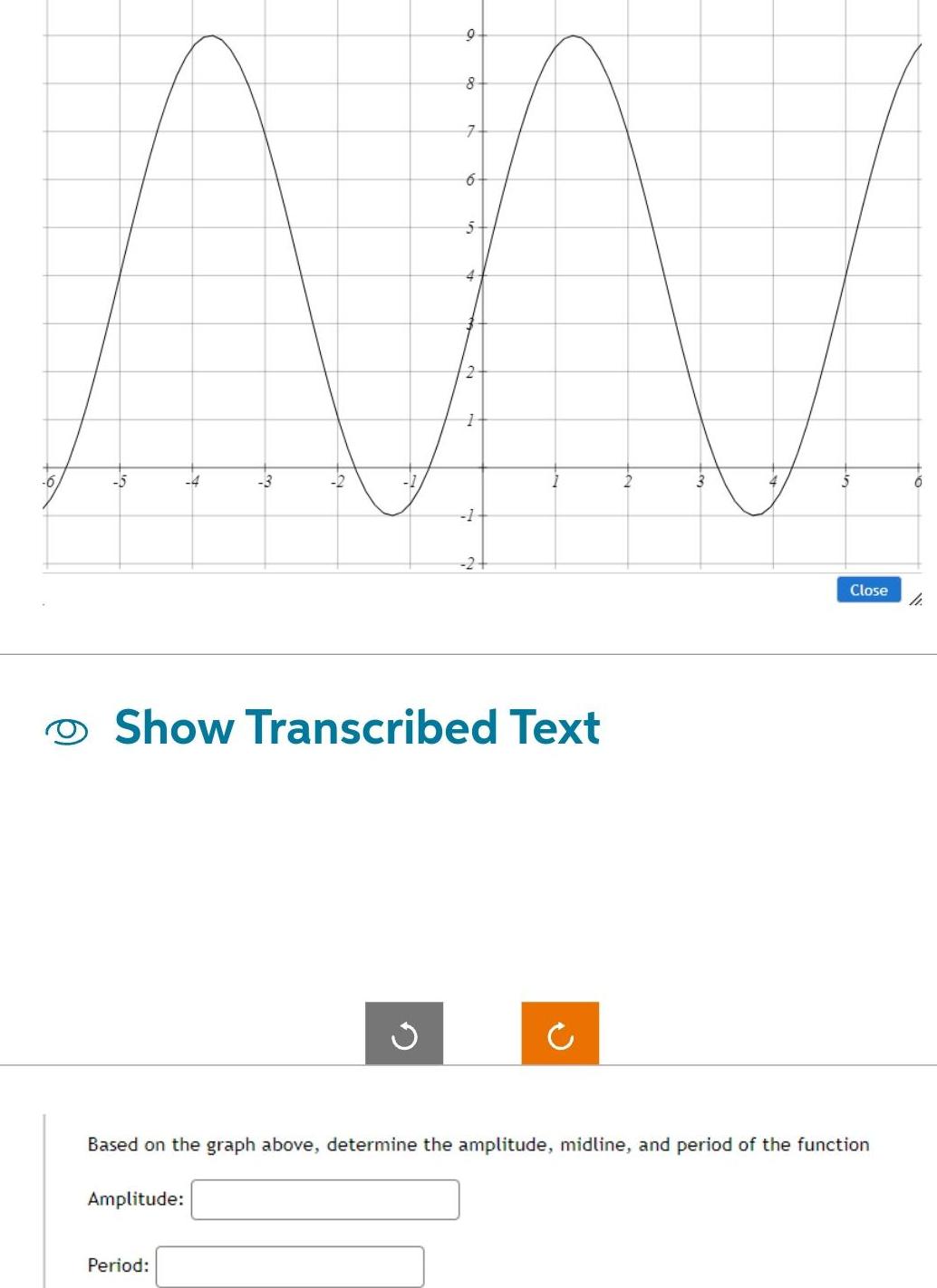Click the resize handle next to Close

tap(917, 600)
